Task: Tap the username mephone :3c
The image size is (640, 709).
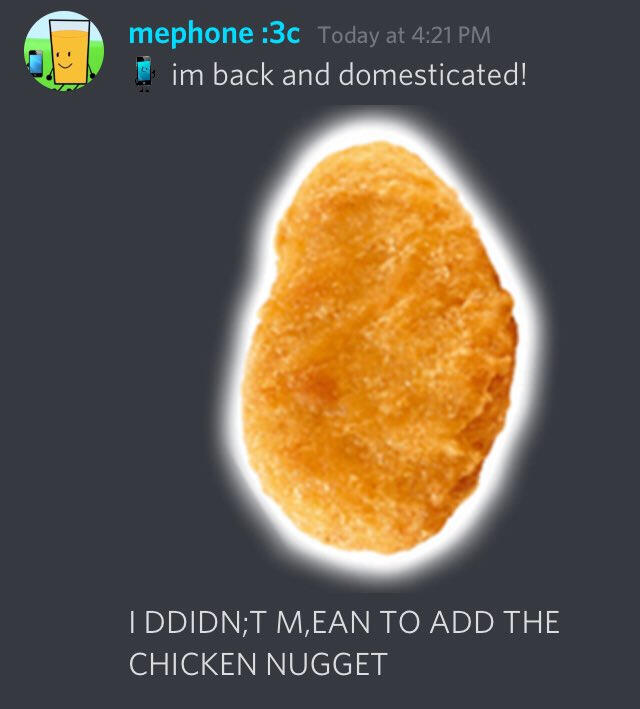Action: coord(214,33)
